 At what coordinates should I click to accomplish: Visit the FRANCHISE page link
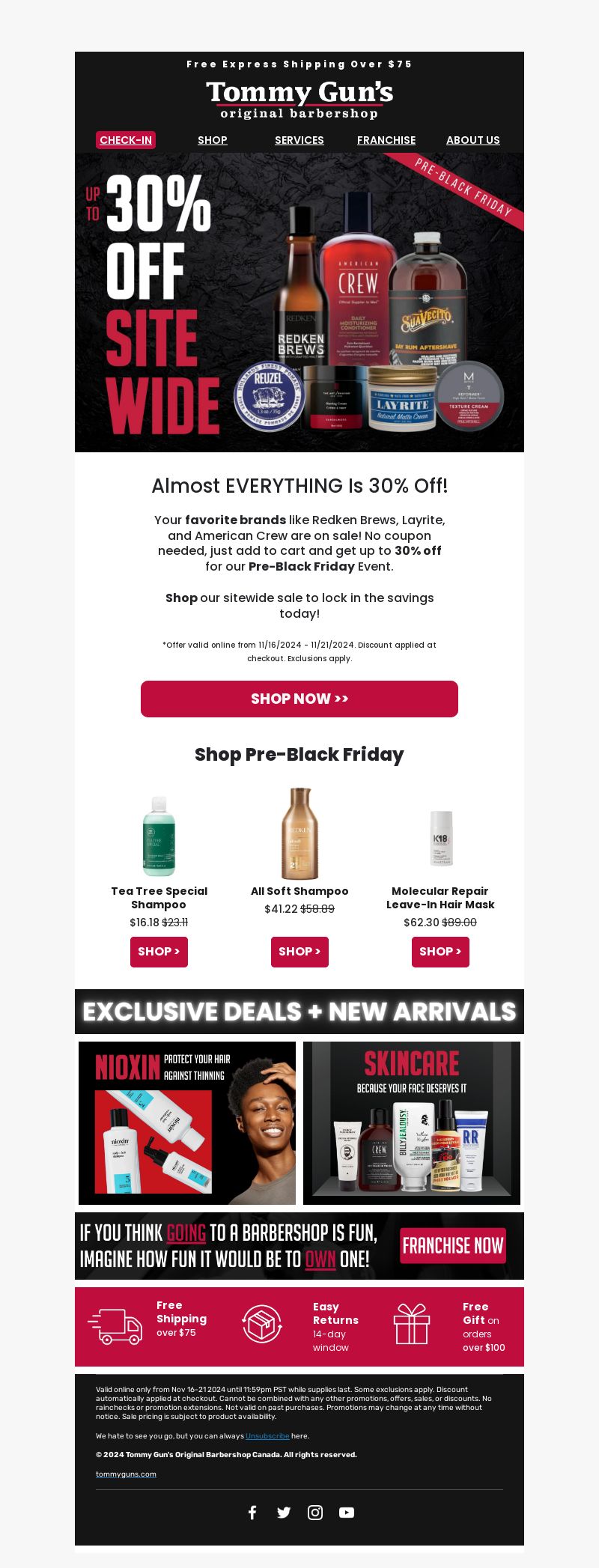(386, 140)
